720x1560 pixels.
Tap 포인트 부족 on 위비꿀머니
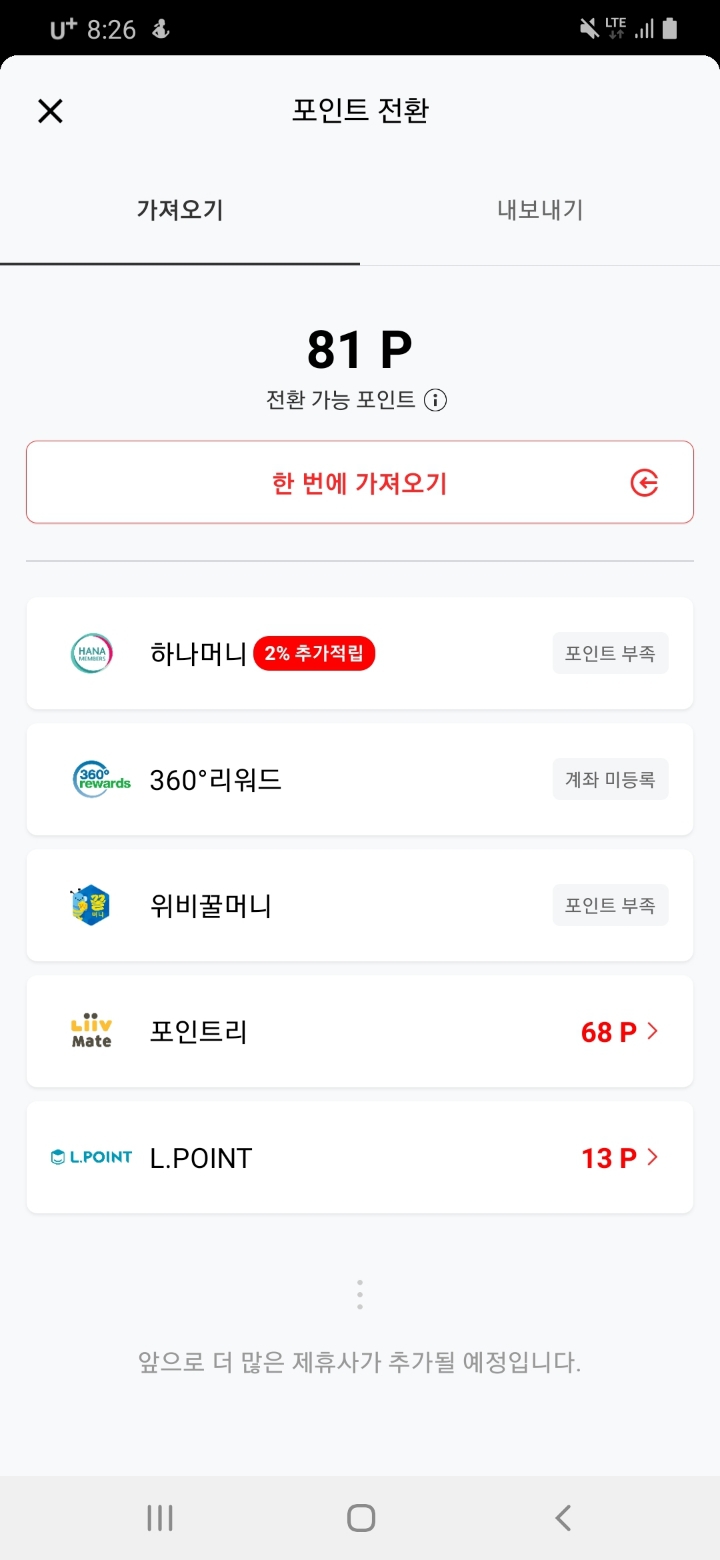(x=610, y=905)
